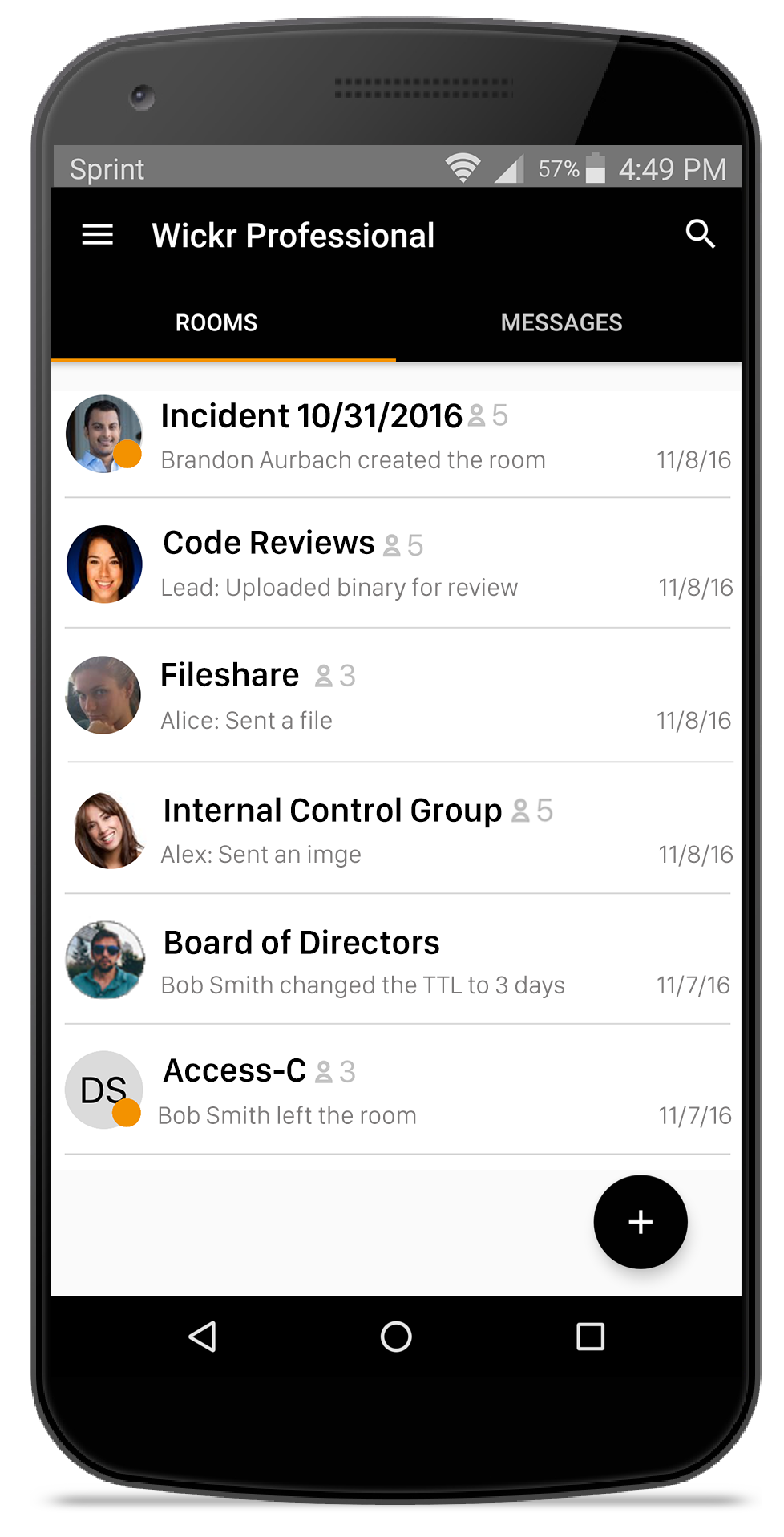The image size is (784, 1537).
Task: Open the hamburger navigation drawer
Action: point(97,235)
